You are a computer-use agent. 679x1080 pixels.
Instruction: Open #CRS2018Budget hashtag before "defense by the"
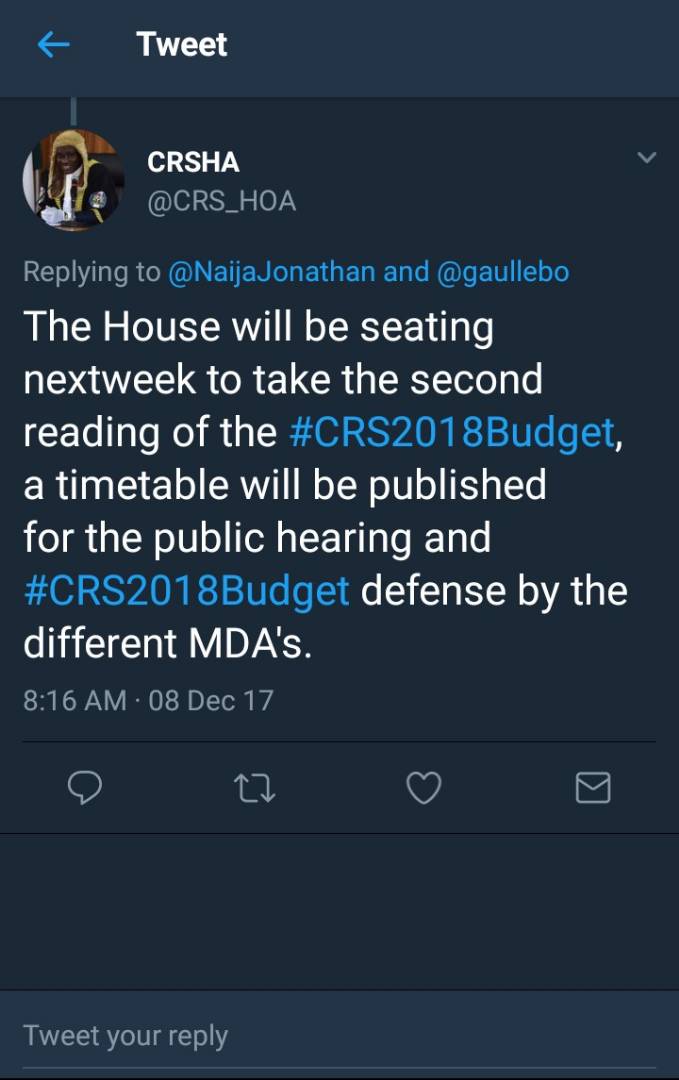[187, 592]
